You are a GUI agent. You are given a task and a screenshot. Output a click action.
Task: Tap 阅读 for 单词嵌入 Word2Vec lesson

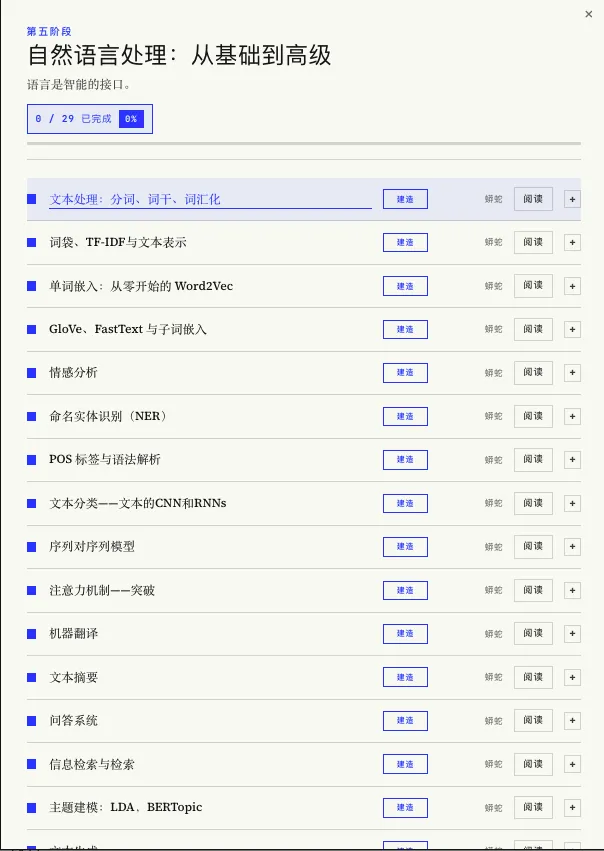(x=533, y=285)
